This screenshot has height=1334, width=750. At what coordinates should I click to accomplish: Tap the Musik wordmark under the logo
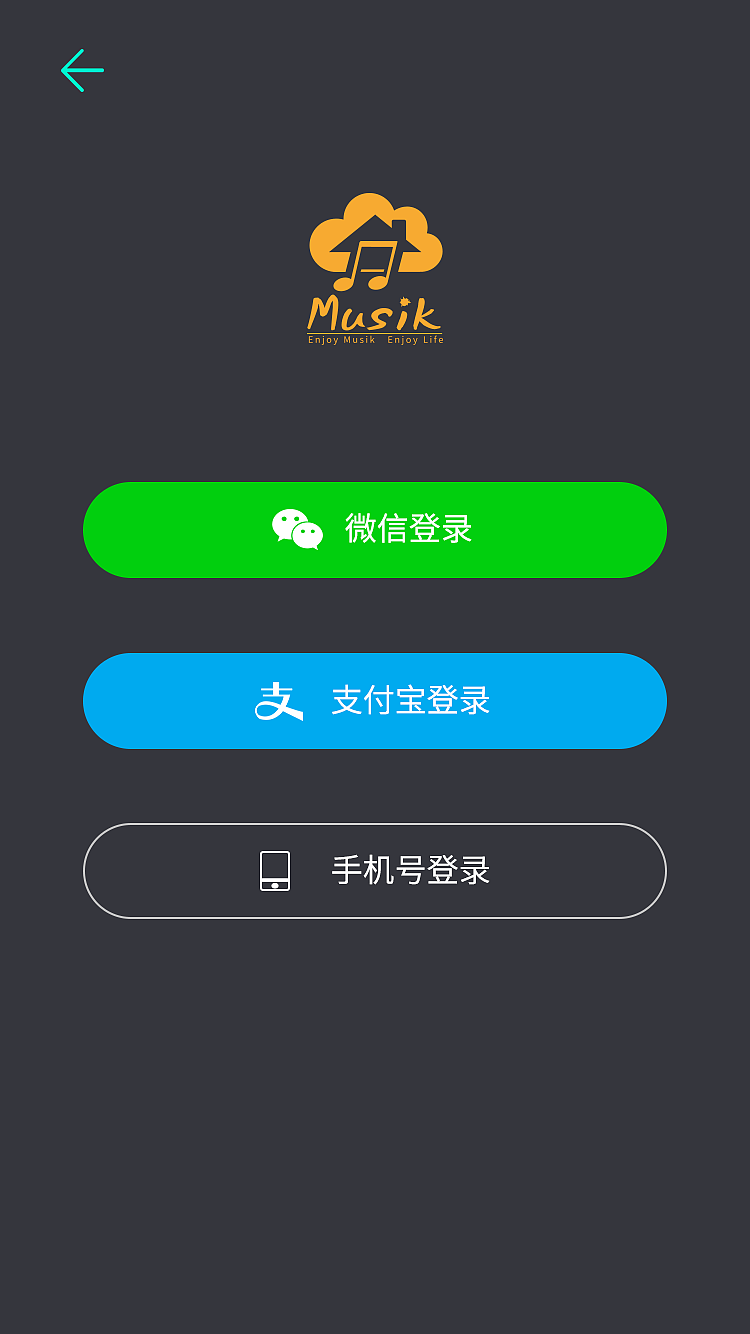point(374,313)
